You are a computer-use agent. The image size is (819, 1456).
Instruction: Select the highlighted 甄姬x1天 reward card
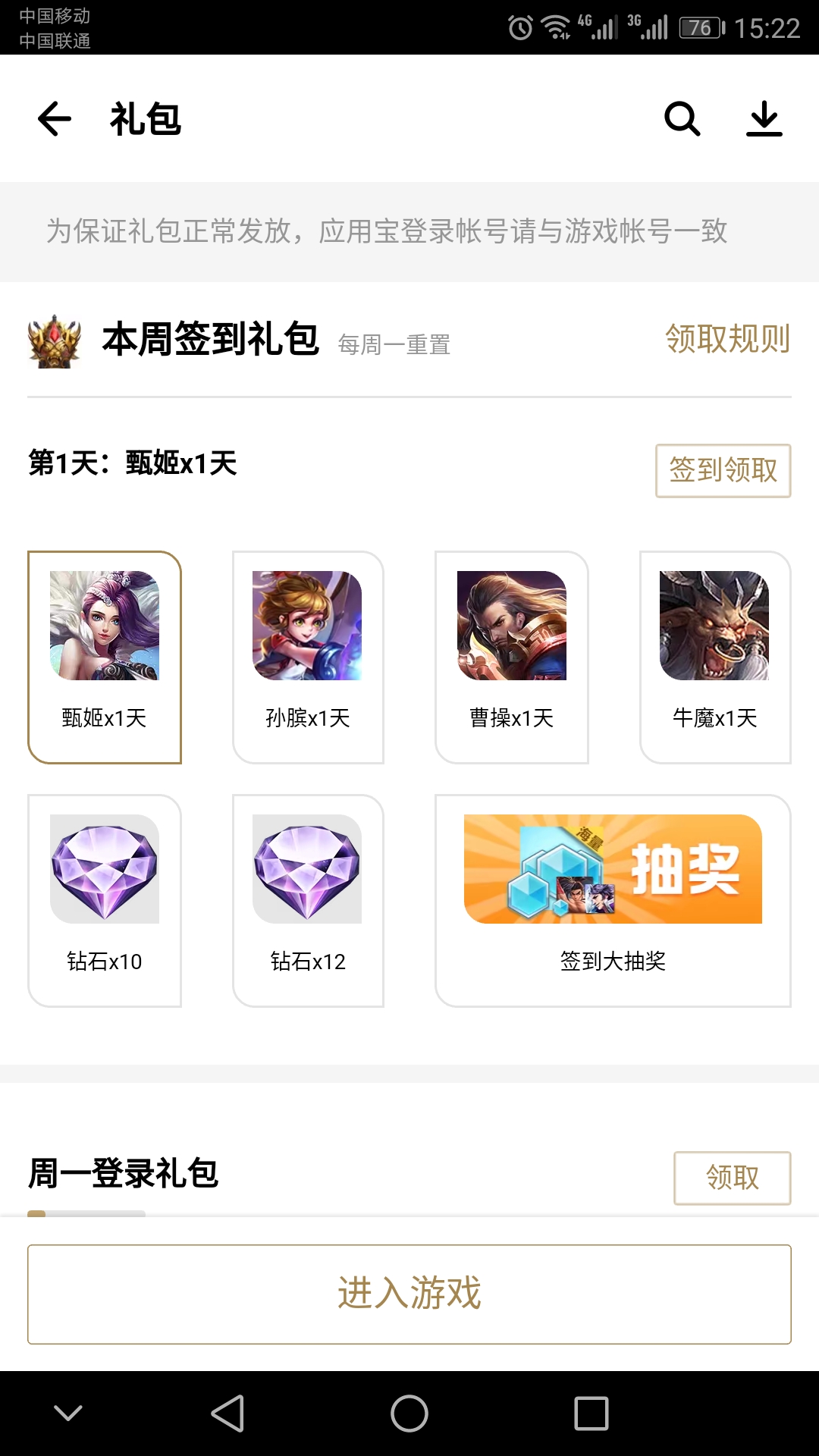tap(104, 656)
